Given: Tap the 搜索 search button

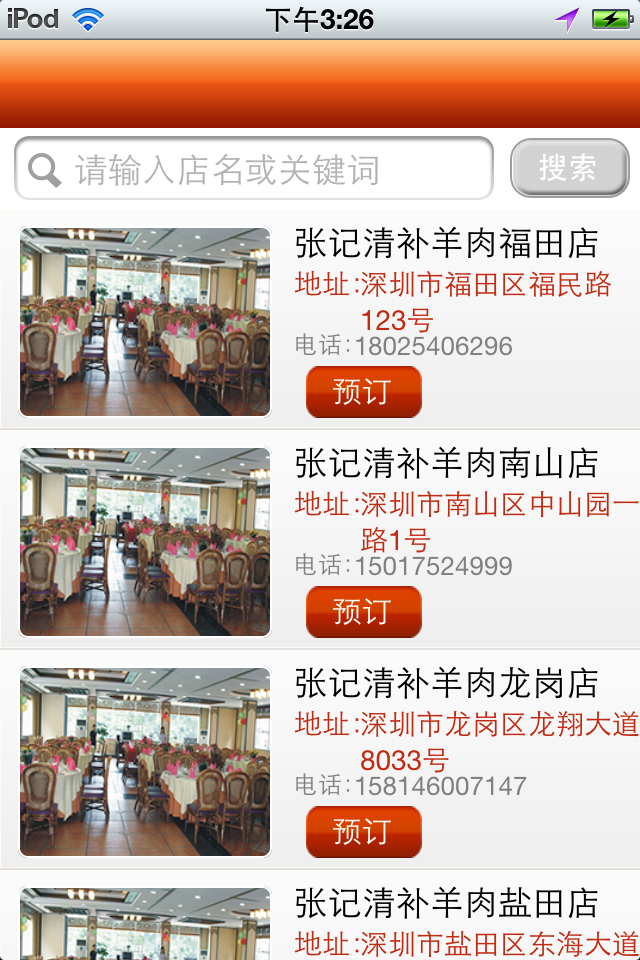Looking at the screenshot, I should point(569,168).
